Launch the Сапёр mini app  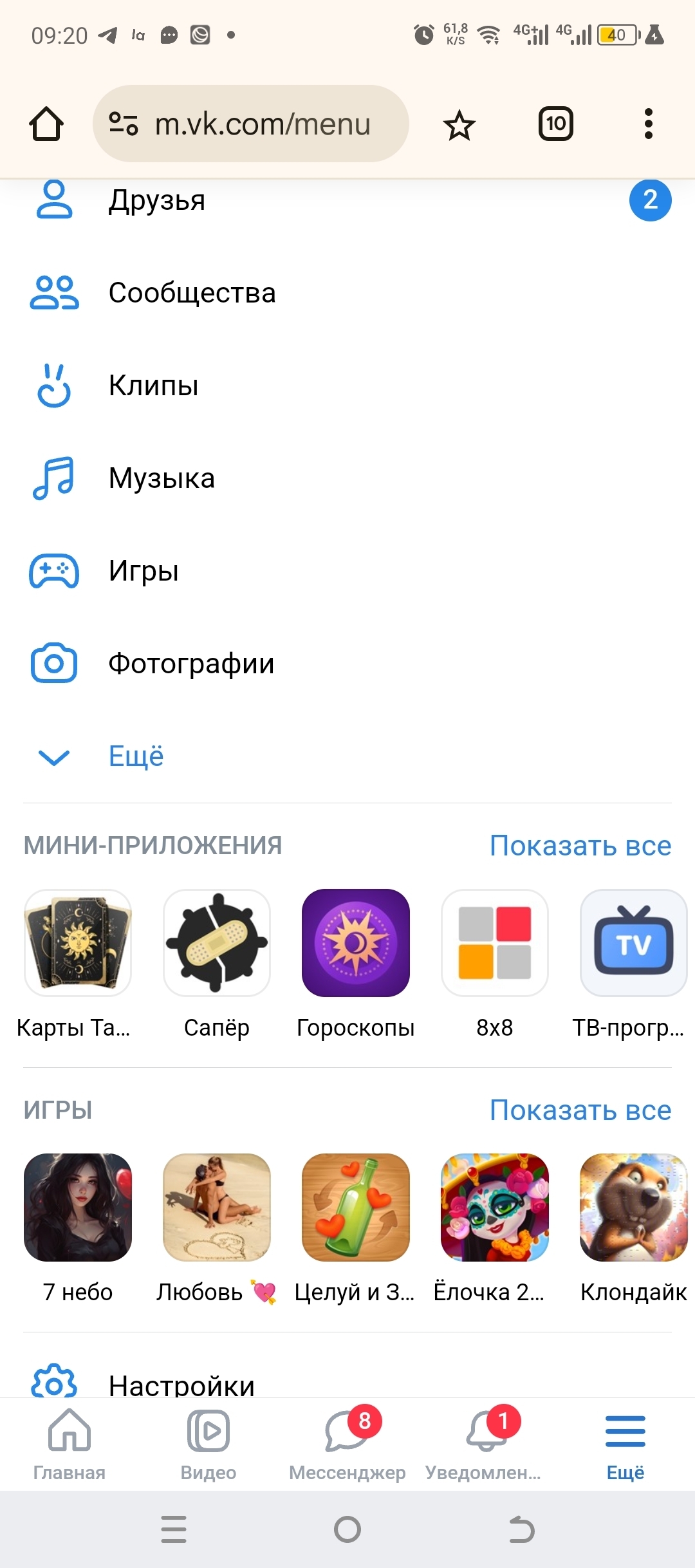tap(217, 944)
